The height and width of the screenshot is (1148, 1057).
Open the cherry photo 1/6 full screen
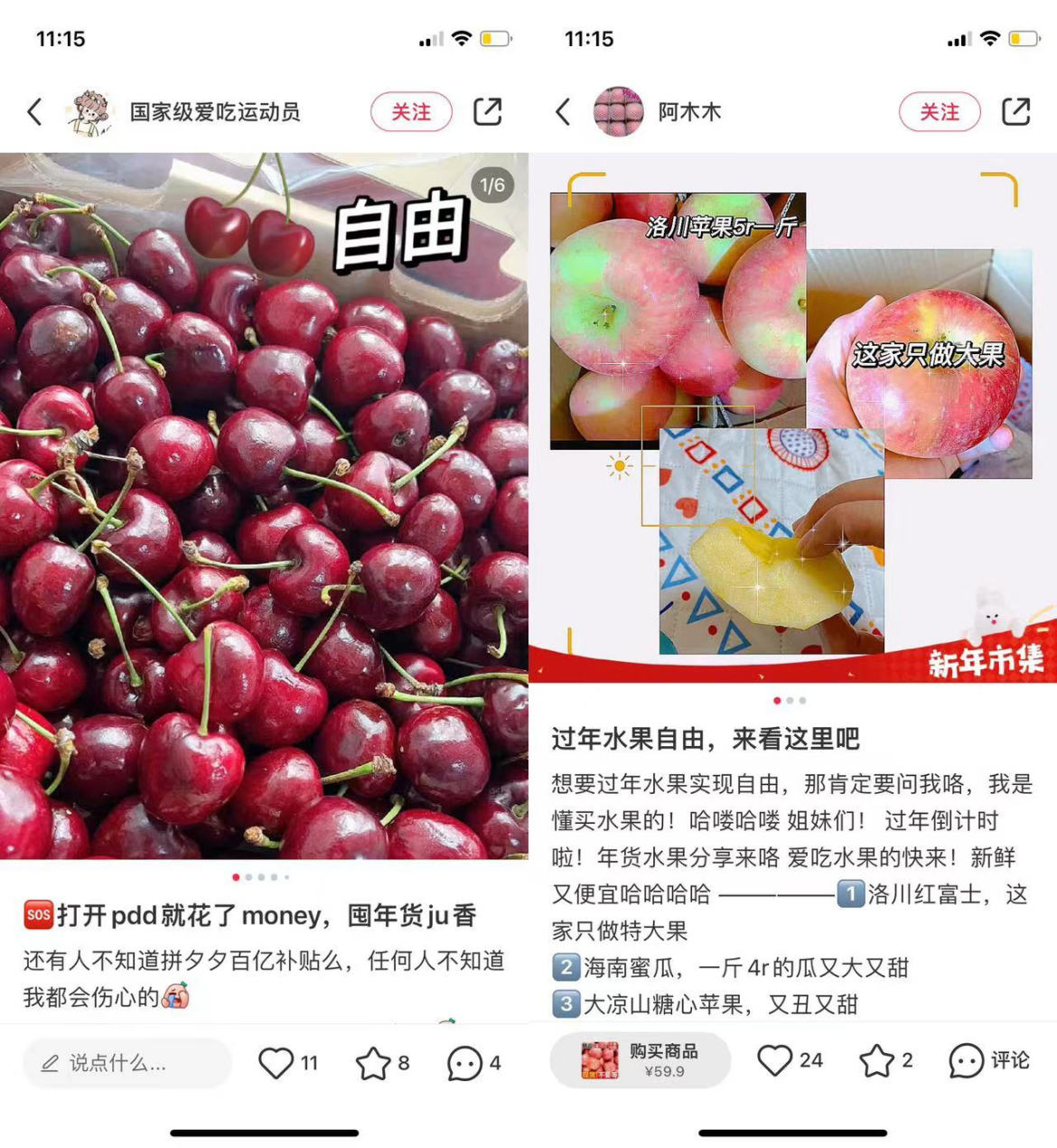click(264, 506)
